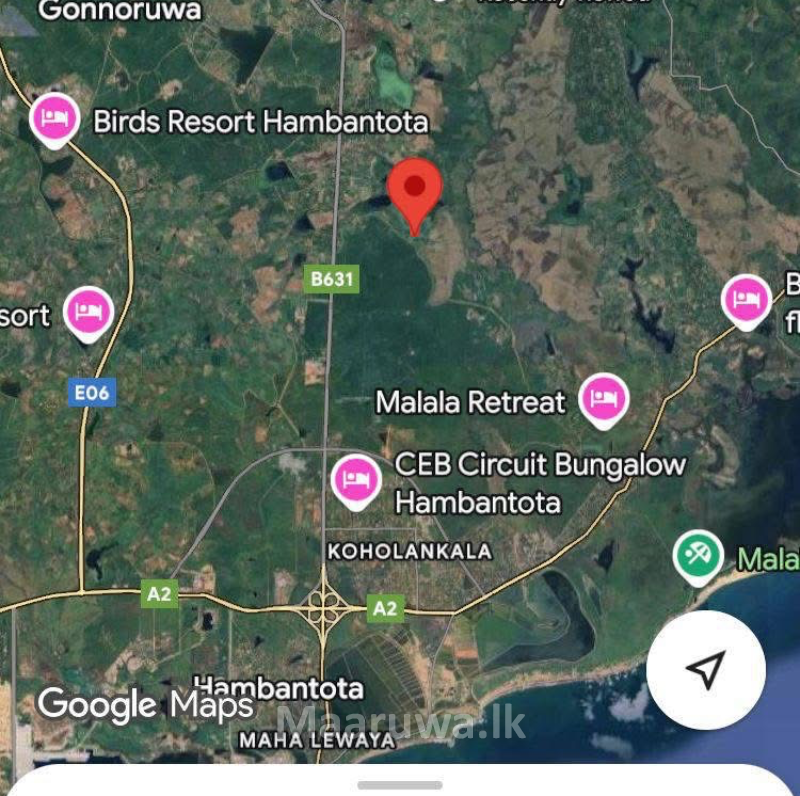
Task: Open the Malala Retreat hotel pin
Action: point(603,399)
